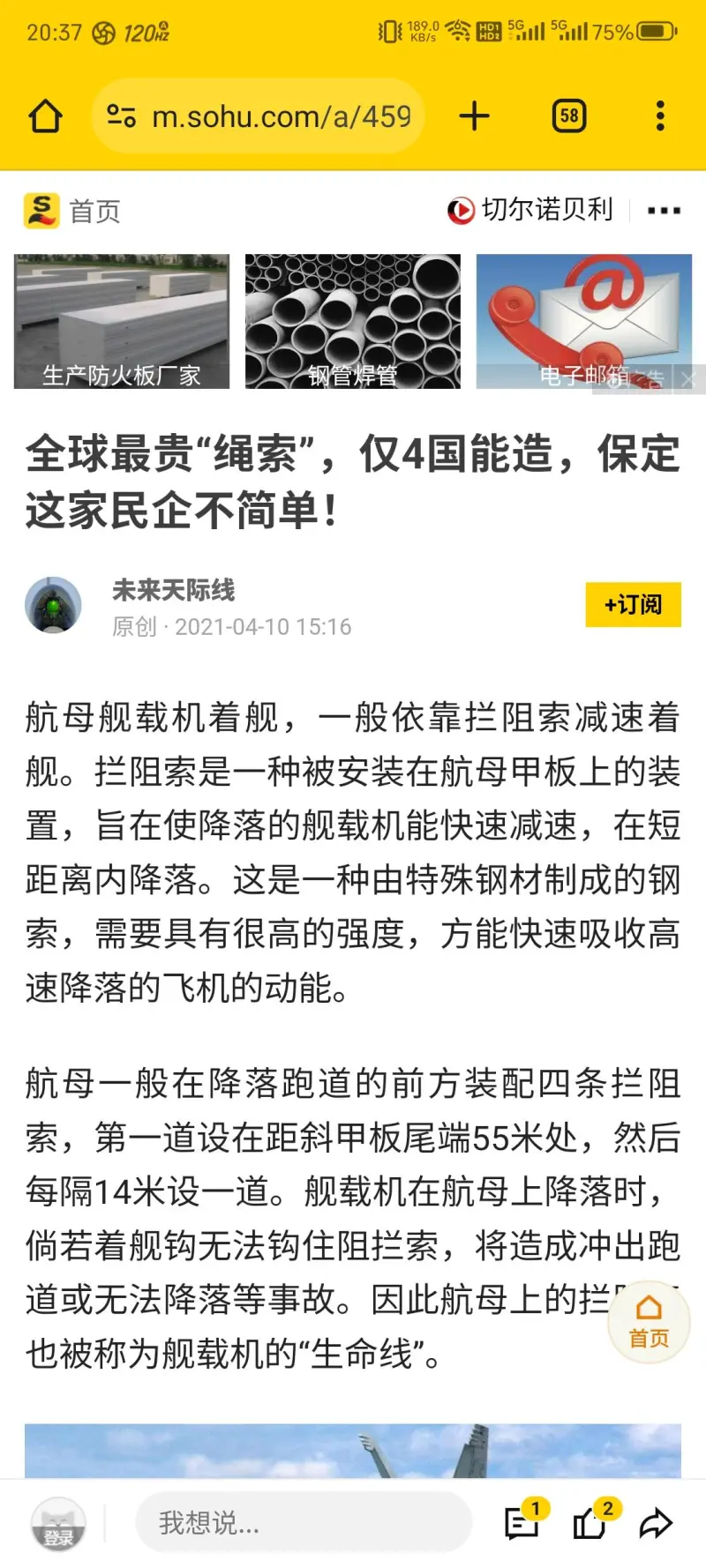Subscribe with the +订阅 button
This screenshot has height=1568, width=706.
pos(633,605)
